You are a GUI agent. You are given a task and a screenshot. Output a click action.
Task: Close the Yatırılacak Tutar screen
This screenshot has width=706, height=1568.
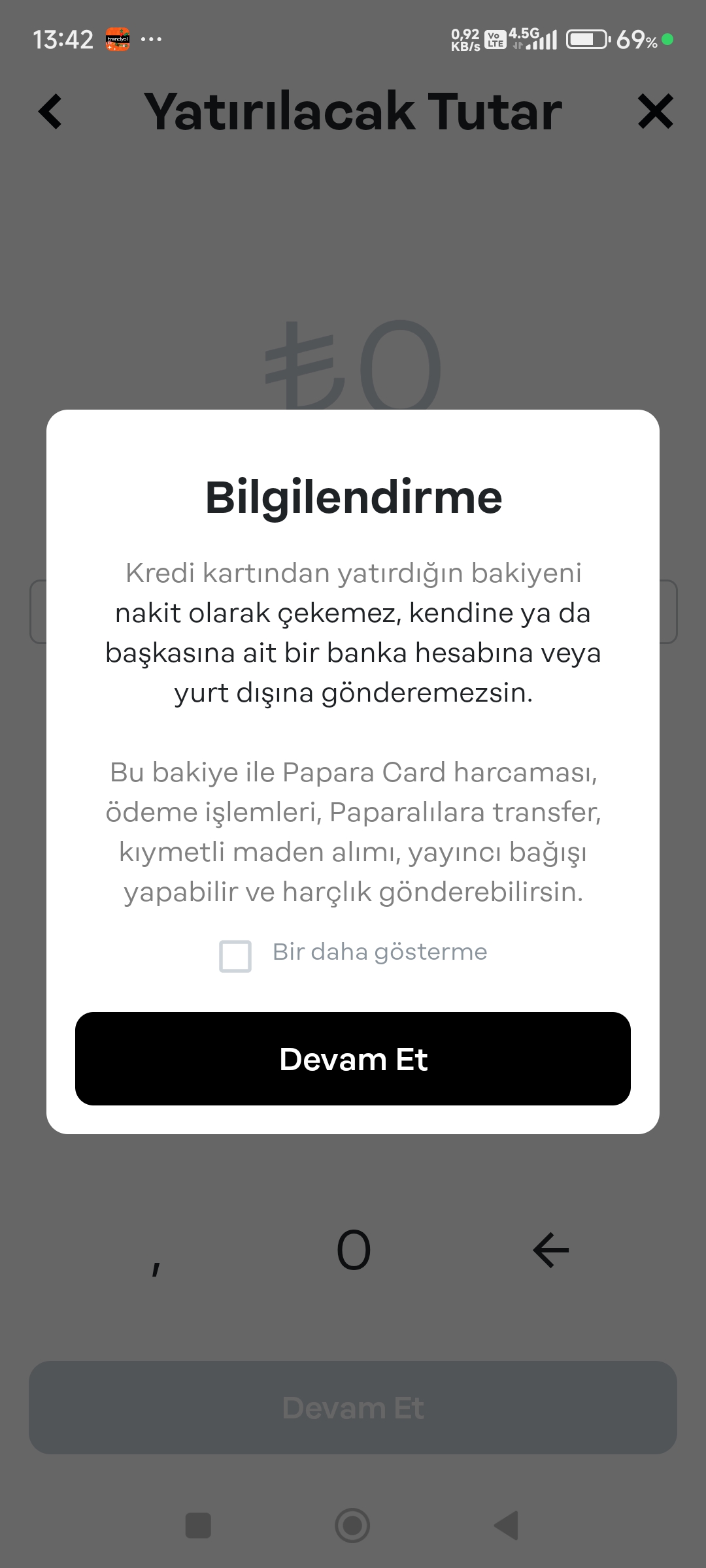(x=655, y=111)
